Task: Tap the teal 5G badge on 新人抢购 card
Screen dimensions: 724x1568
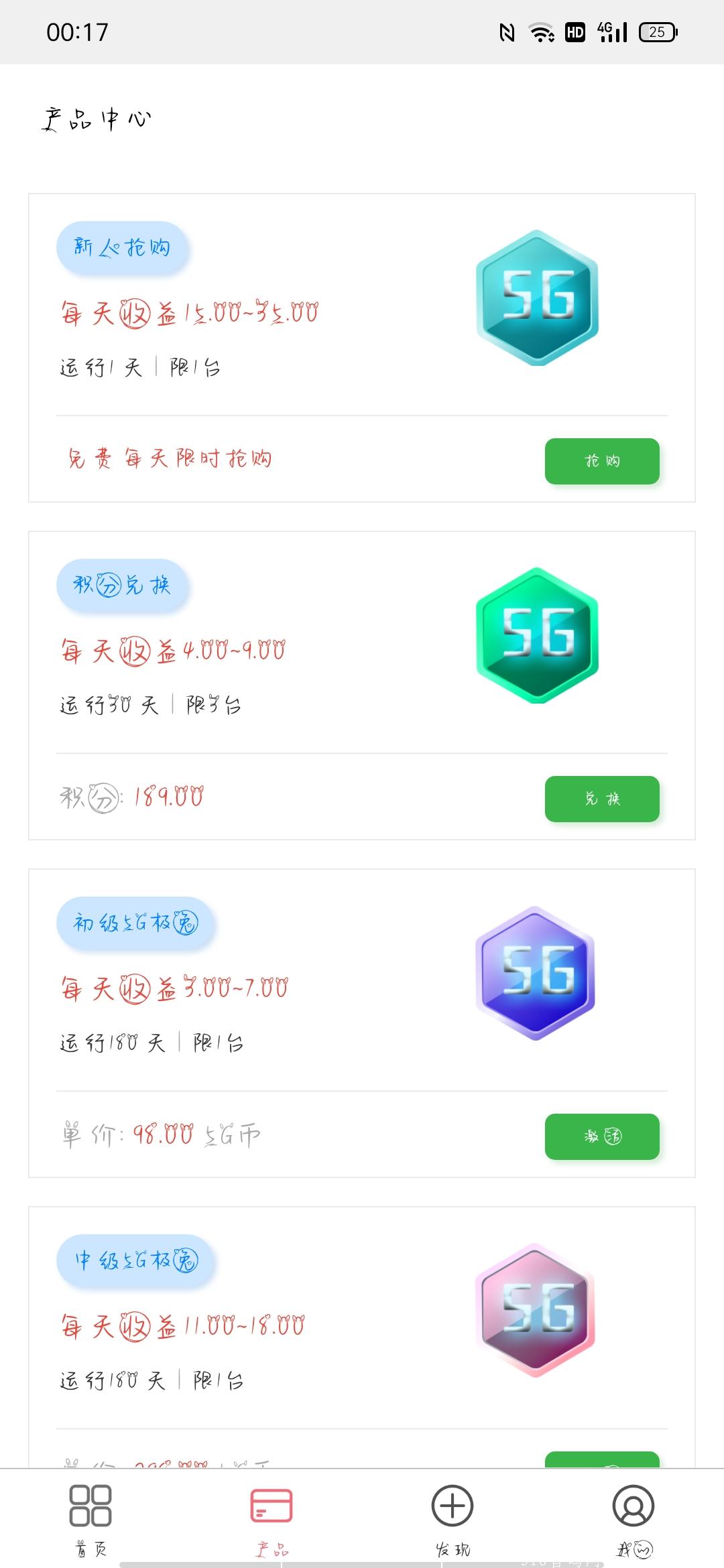Action: pyautogui.click(x=536, y=297)
